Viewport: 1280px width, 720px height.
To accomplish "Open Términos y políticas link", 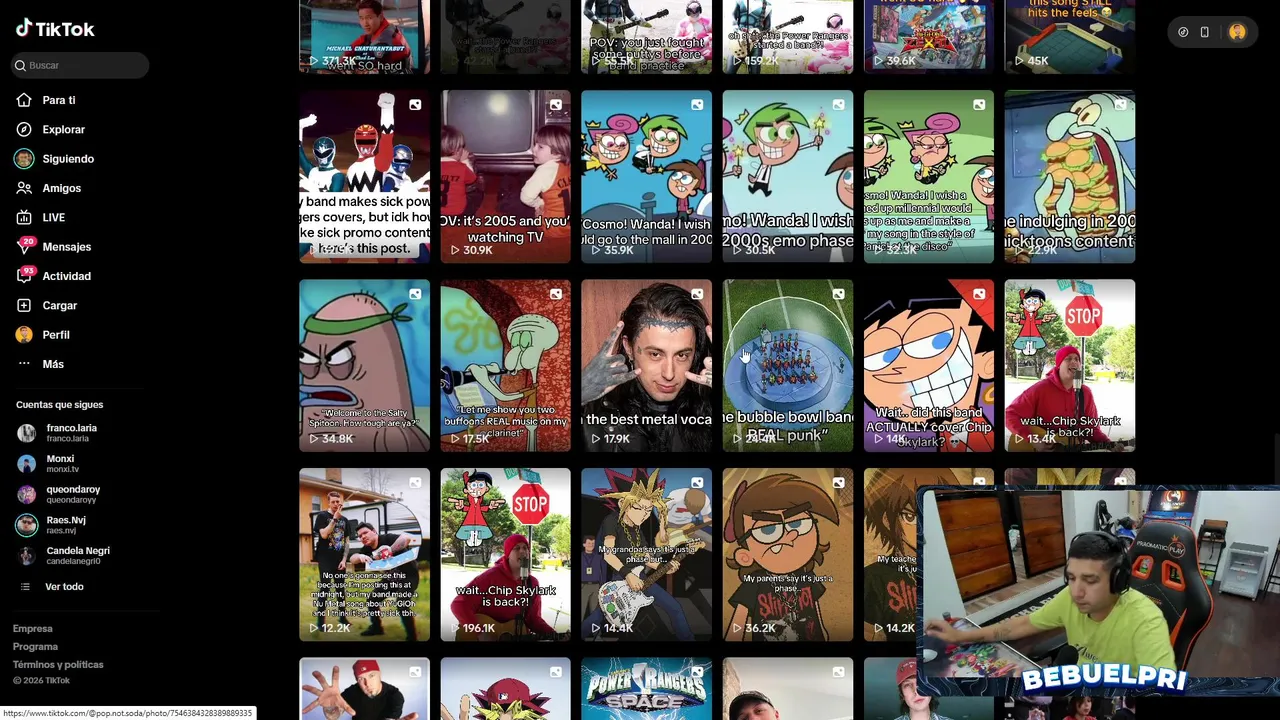I will pyautogui.click(x=58, y=664).
